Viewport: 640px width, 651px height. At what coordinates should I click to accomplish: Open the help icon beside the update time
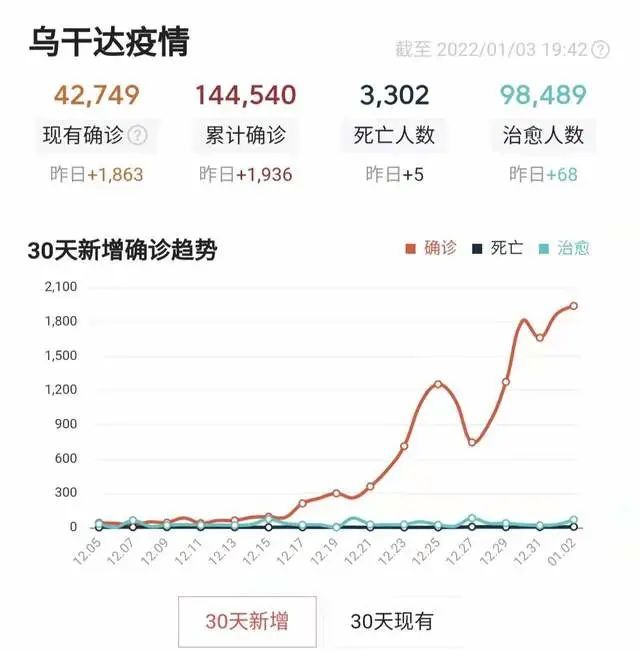coord(600,49)
